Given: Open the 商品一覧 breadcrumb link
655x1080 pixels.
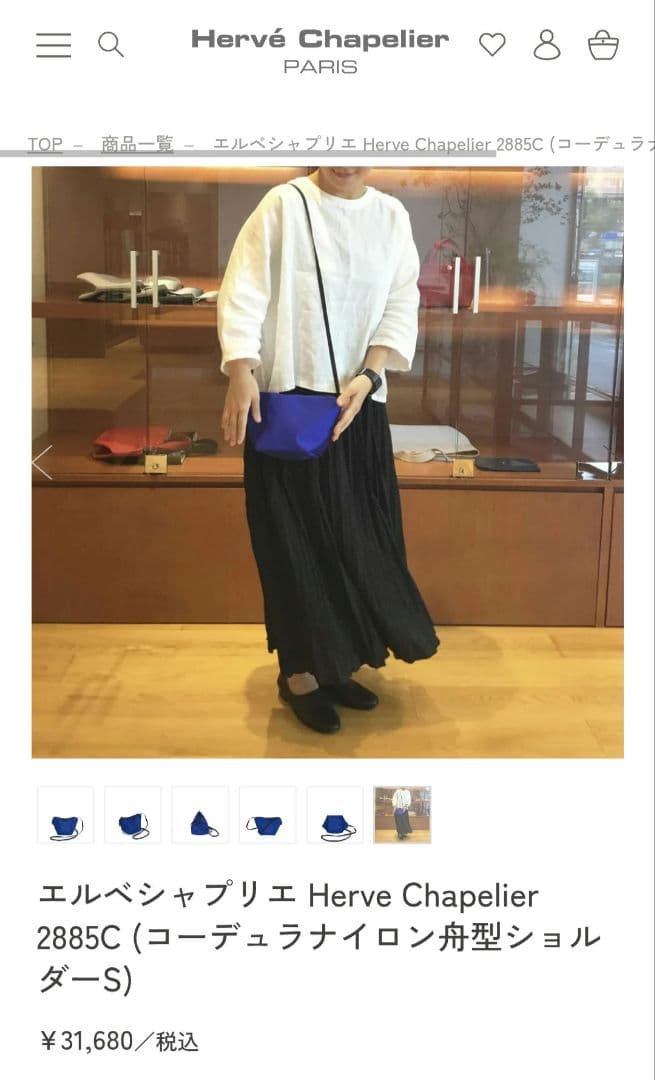Looking at the screenshot, I should (137, 144).
